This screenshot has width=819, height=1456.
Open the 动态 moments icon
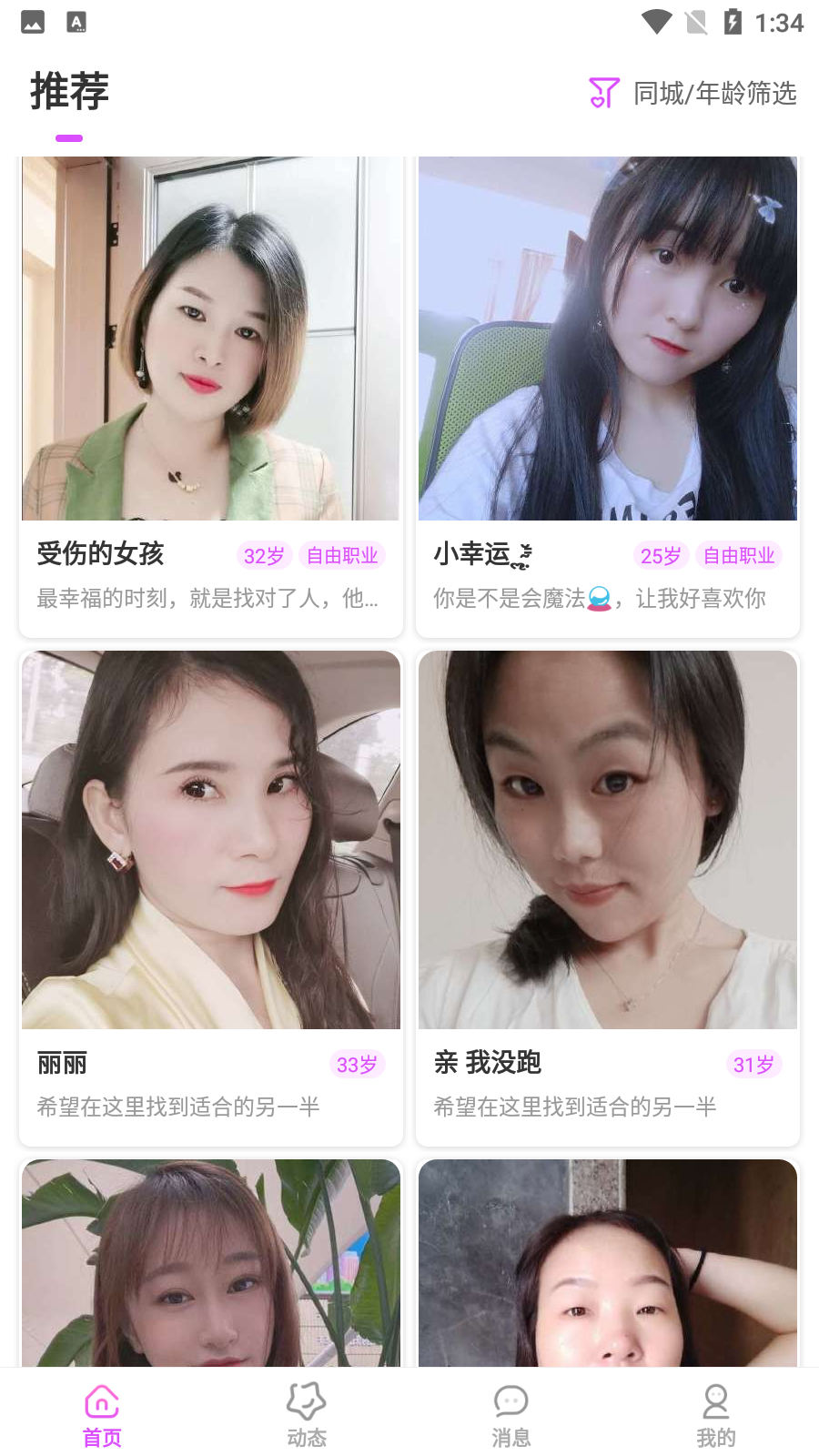[x=306, y=1402]
